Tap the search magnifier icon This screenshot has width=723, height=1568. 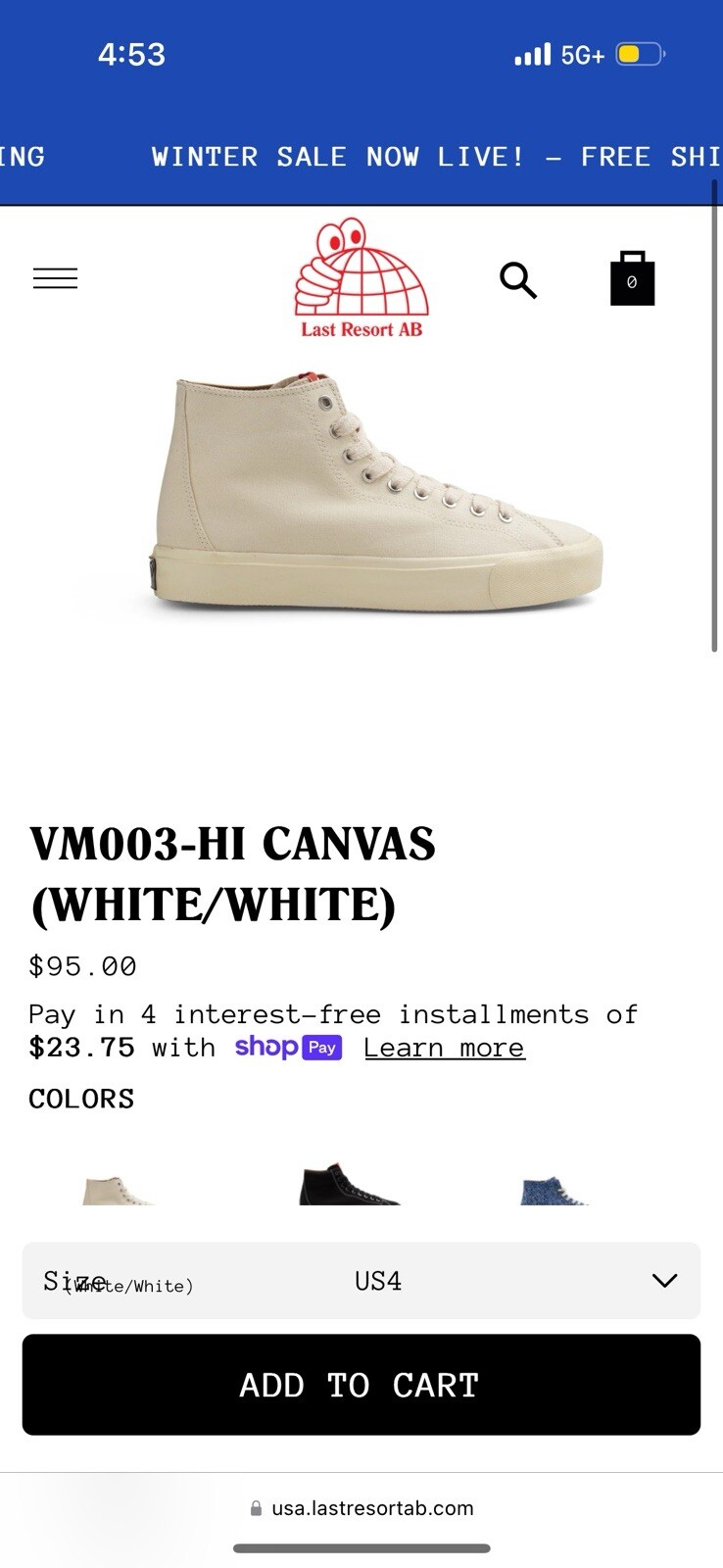tap(517, 280)
